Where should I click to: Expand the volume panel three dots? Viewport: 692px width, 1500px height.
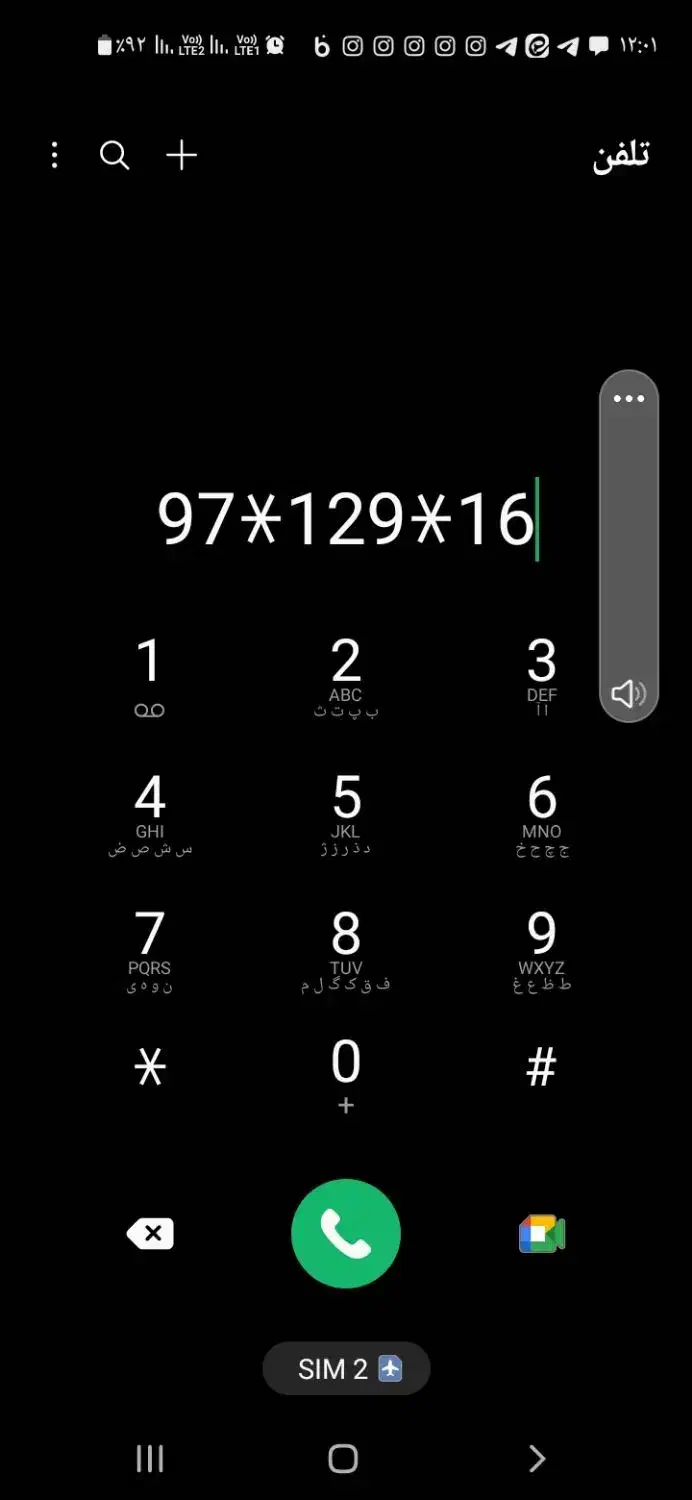point(628,399)
